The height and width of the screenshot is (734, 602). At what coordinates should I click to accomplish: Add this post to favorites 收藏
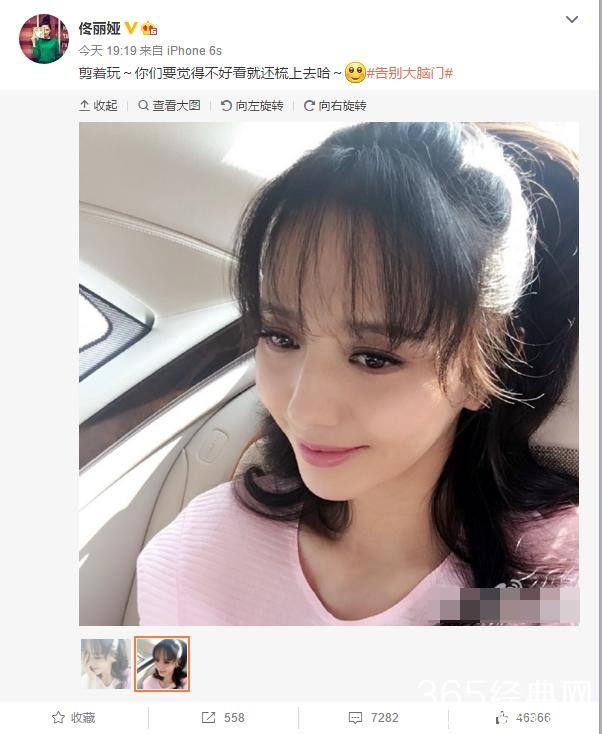tap(74, 717)
